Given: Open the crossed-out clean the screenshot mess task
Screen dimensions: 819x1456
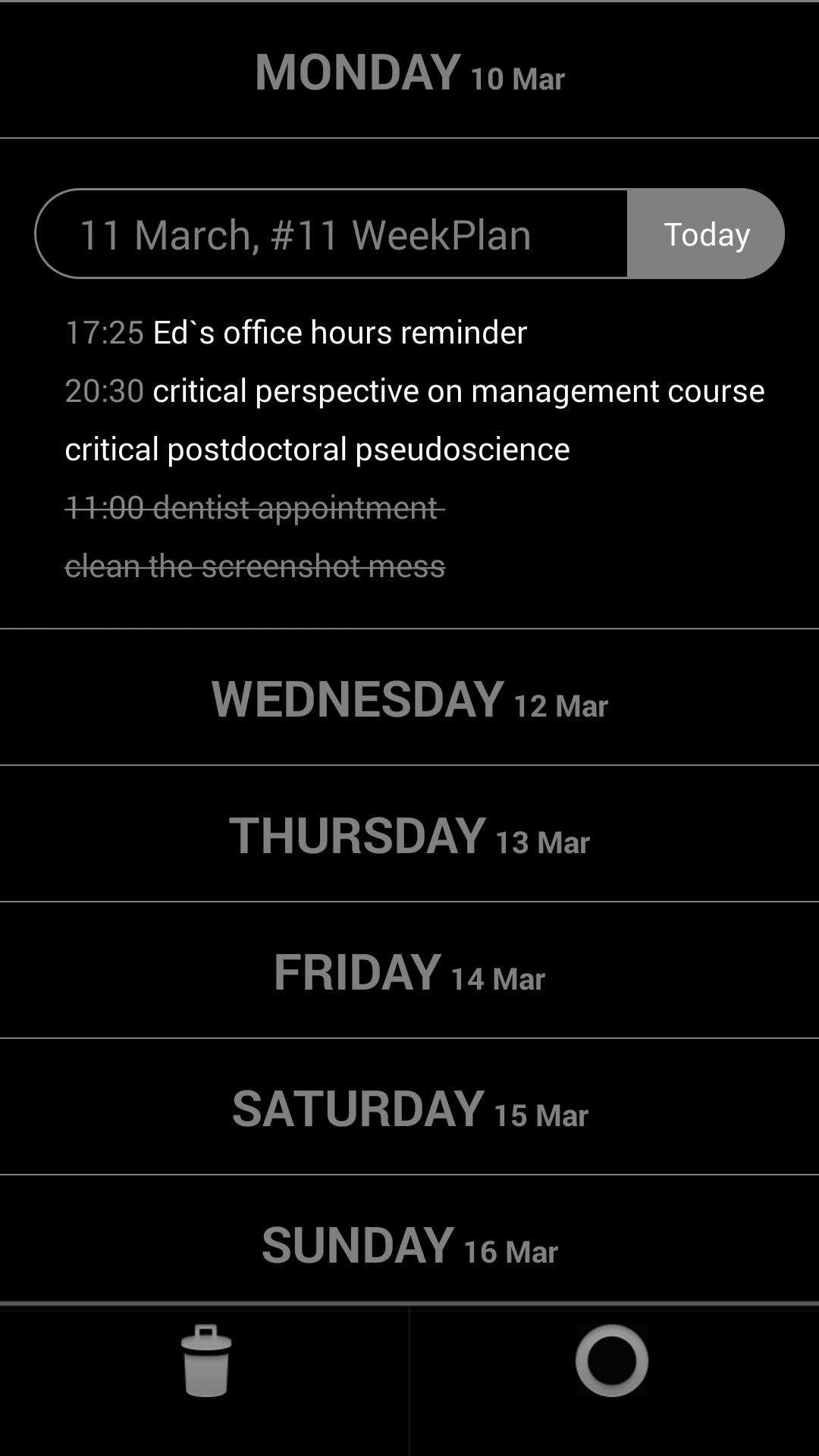Looking at the screenshot, I should click(255, 566).
